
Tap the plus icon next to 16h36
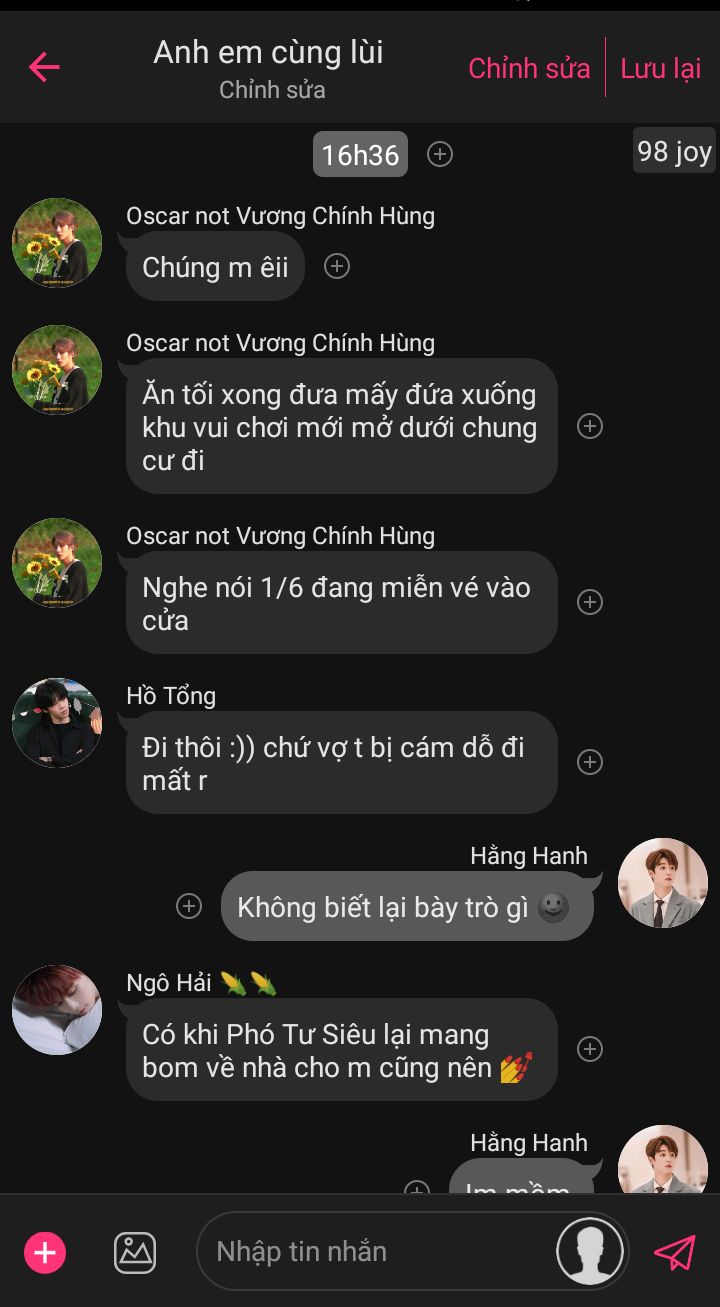(x=440, y=154)
